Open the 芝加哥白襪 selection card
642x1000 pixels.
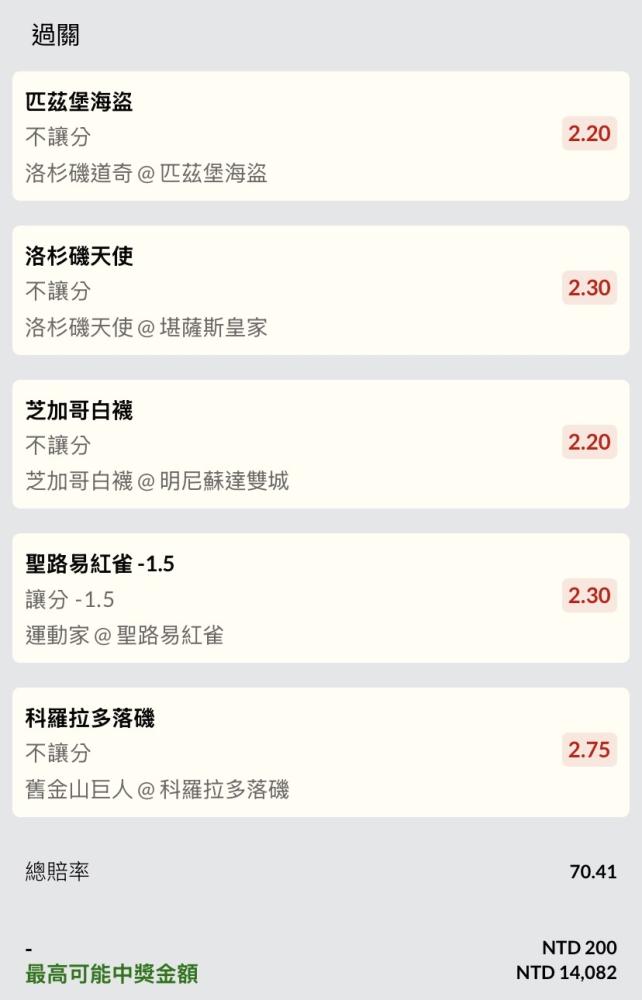[320, 444]
